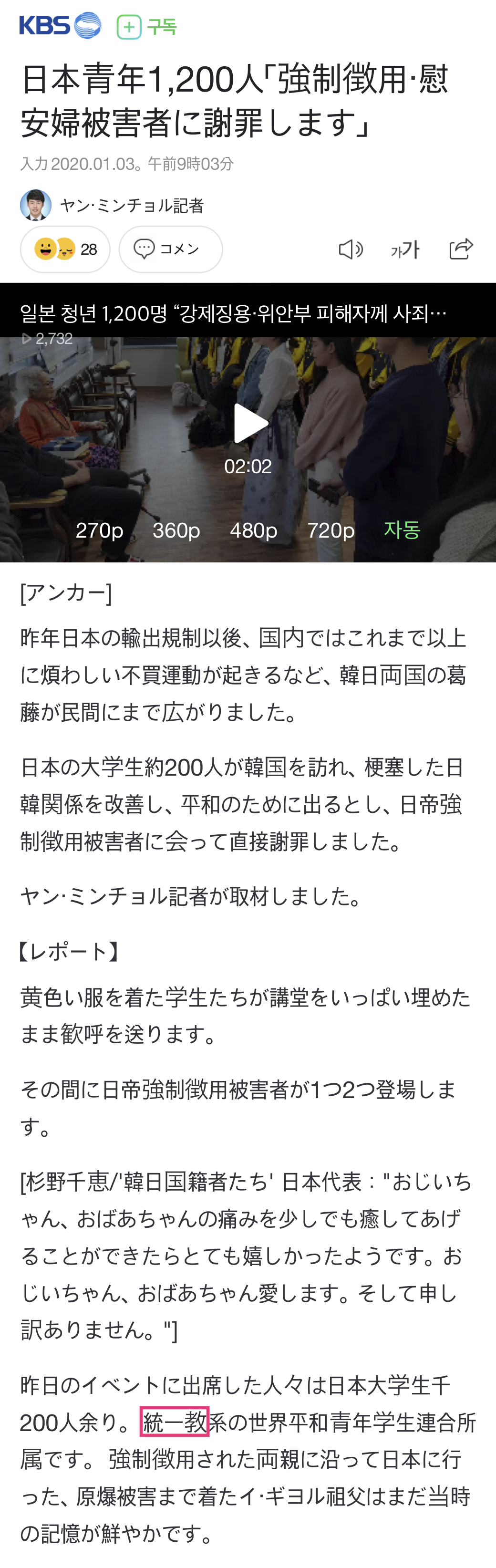Open the emoji reactions button showing 28

click(65, 249)
